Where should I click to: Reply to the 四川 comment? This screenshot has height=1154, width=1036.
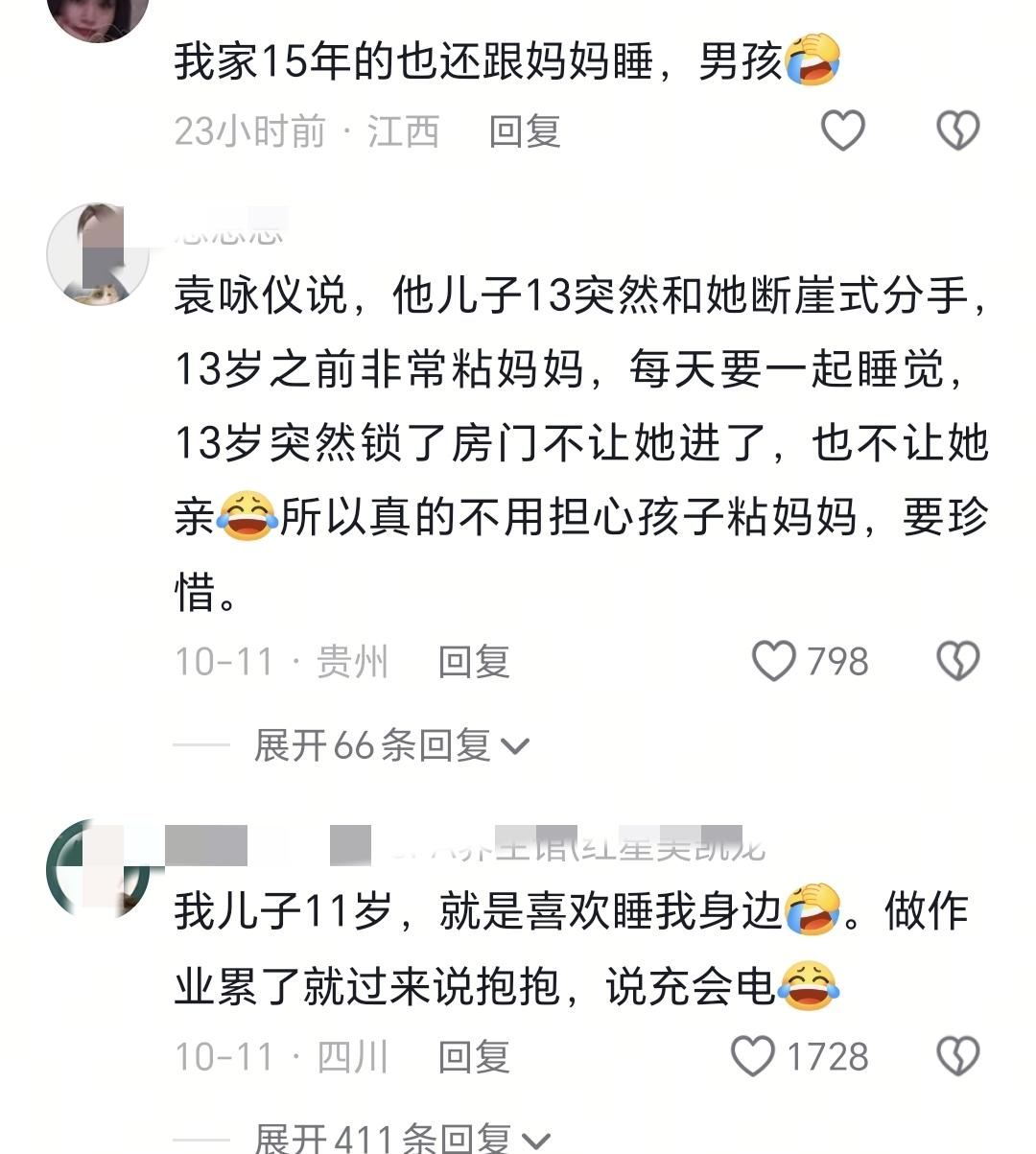tap(473, 1057)
